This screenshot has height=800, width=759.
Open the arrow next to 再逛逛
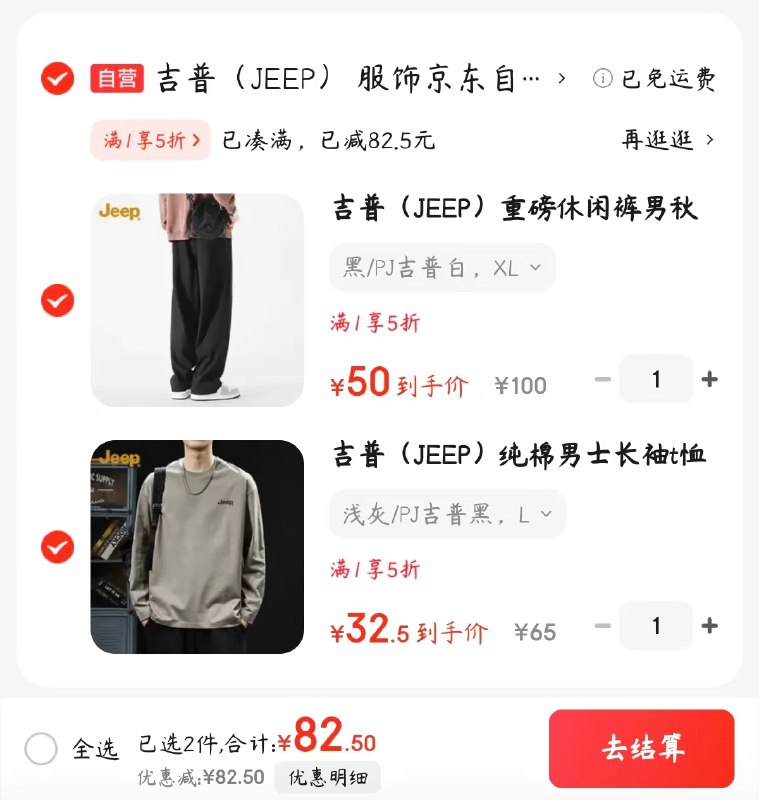pyautogui.click(x=709, y=140)
